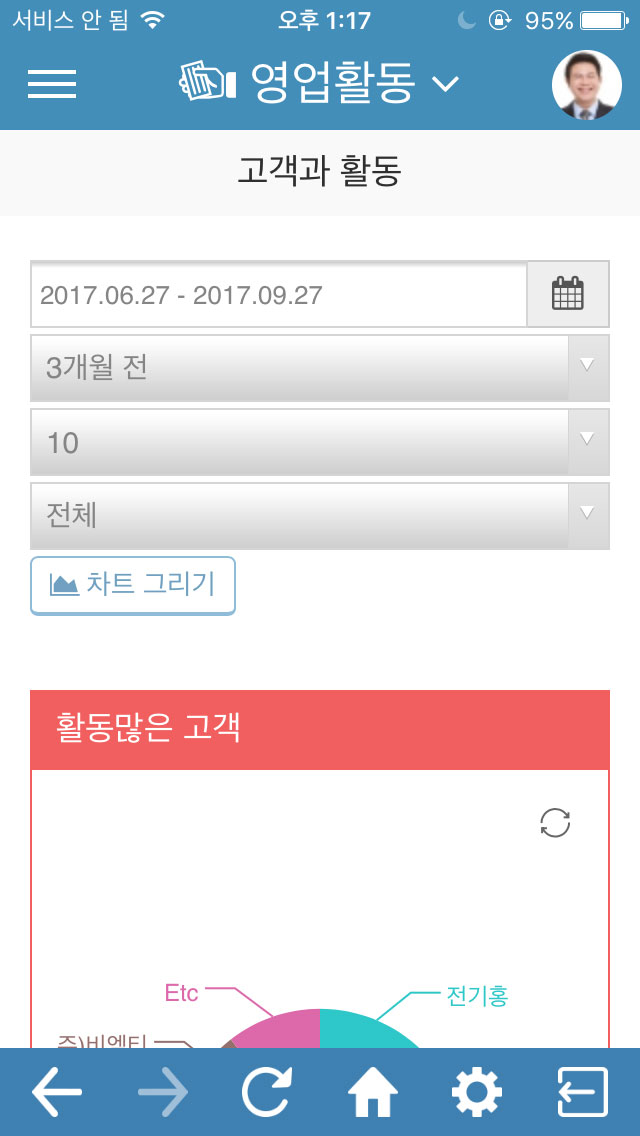Open the profile photo avatar
640x1136 pixels.
586,85
